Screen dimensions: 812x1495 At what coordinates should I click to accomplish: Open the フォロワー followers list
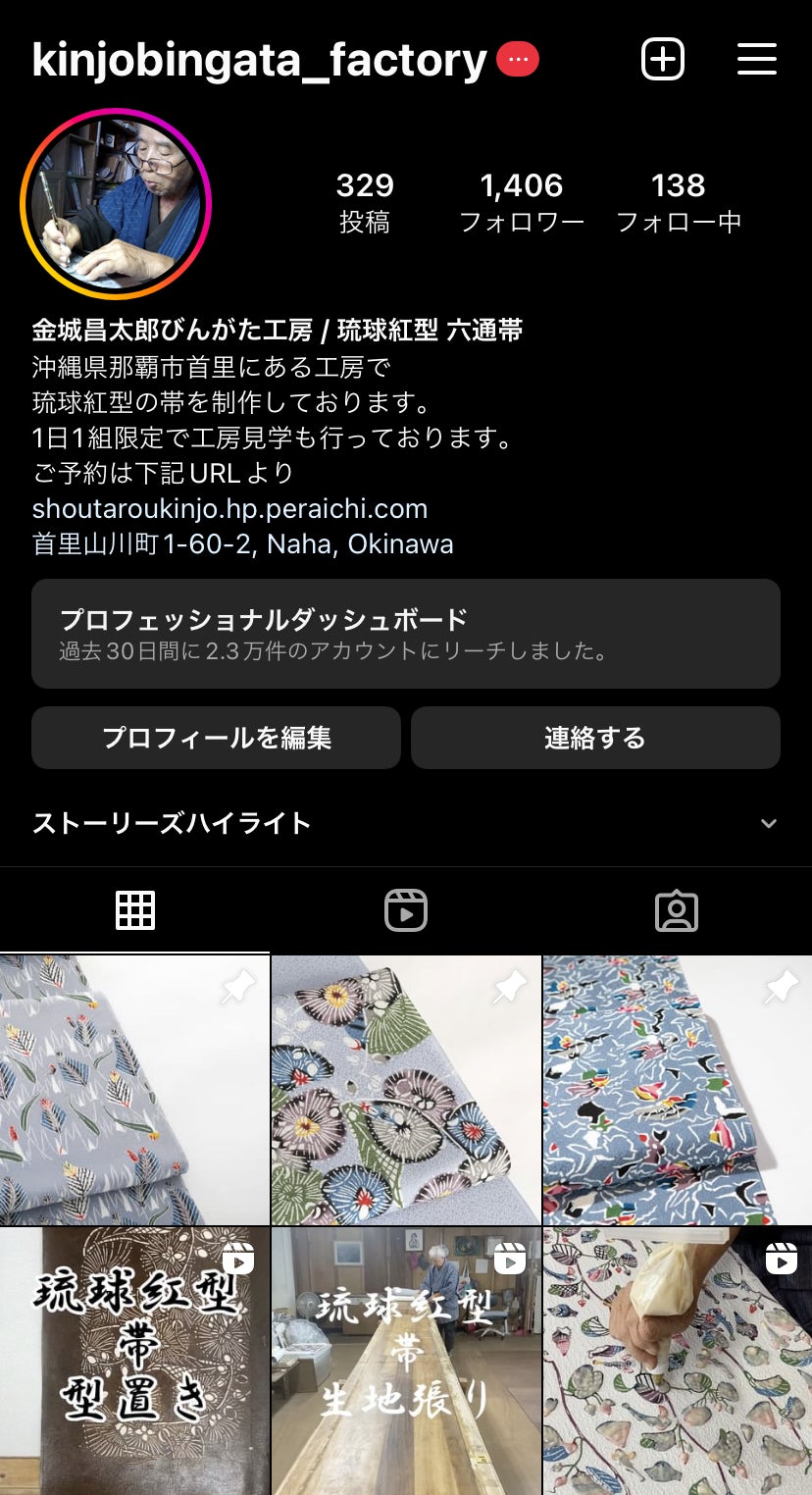pos(522,202)
